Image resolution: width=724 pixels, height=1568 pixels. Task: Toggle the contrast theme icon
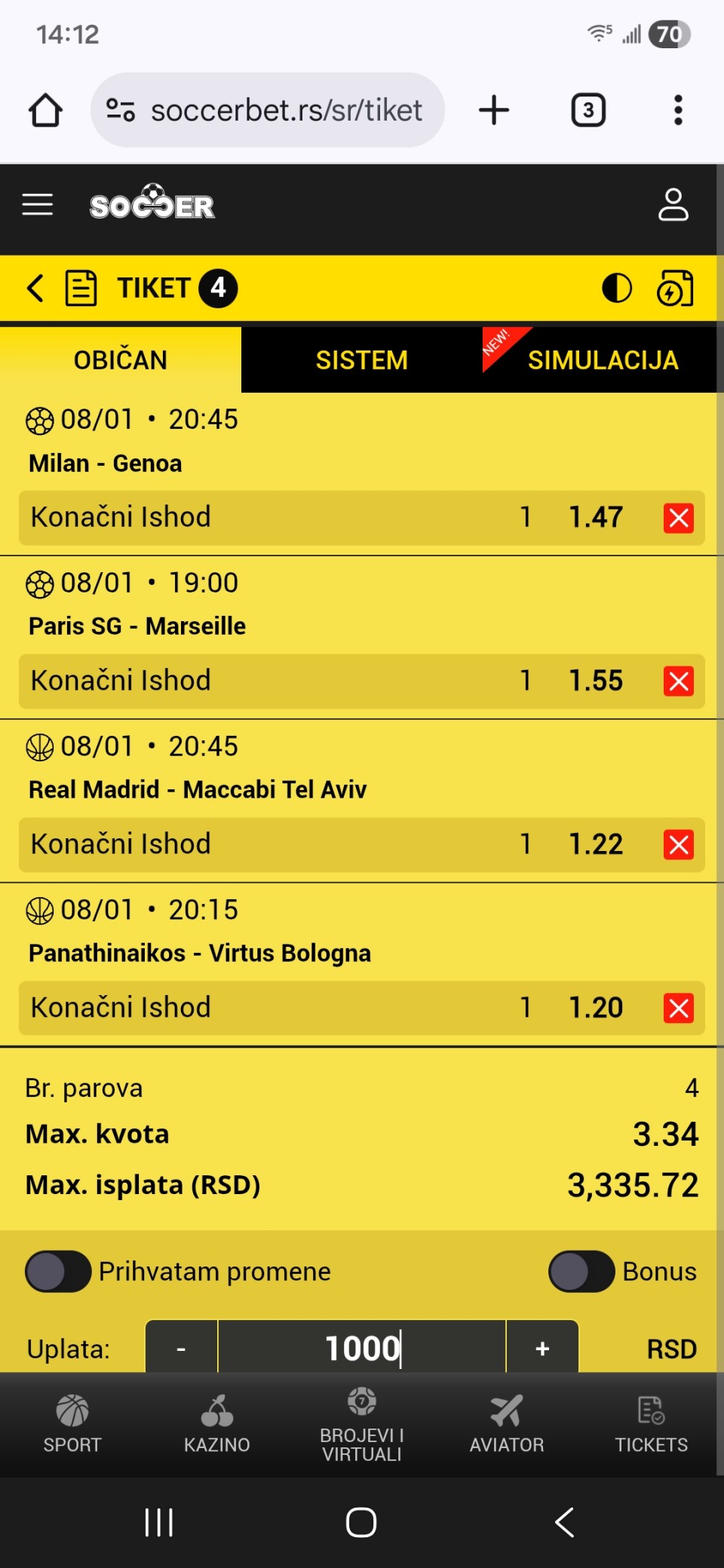point(616,288)
